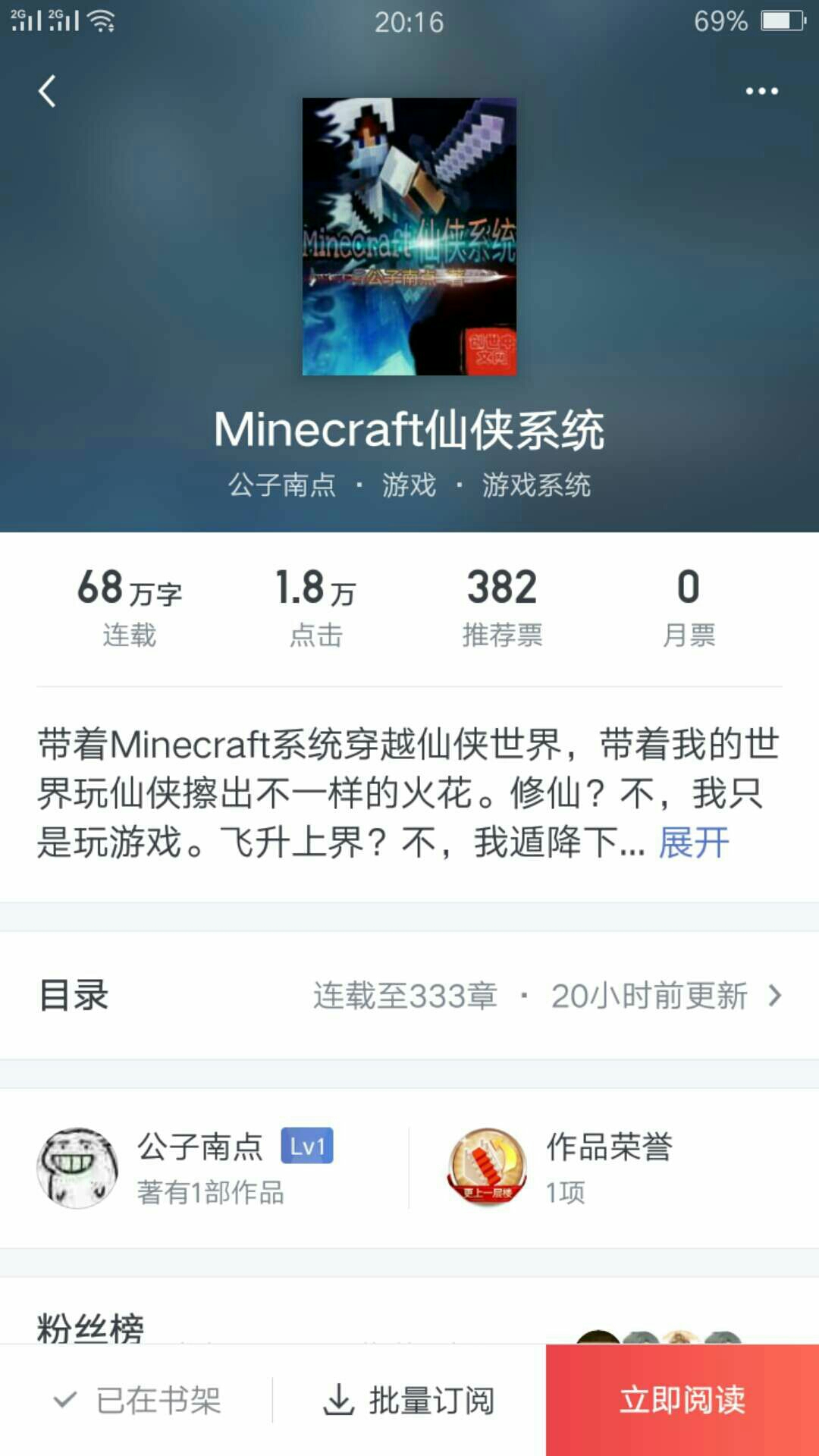Open the 目录 chapter list
The height and width of the screenshot is (1456, 819).
409,995
